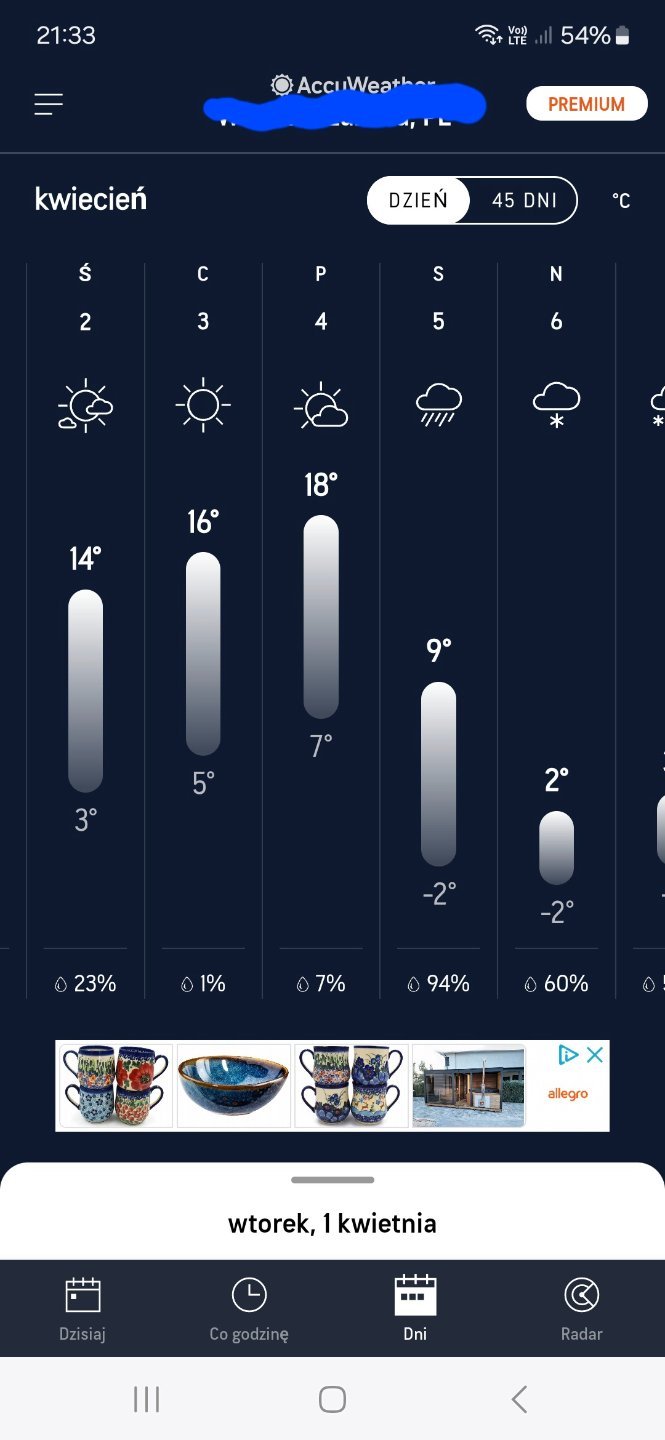
Task: Select the DZIEŃ segment
Action: (418, 200)
